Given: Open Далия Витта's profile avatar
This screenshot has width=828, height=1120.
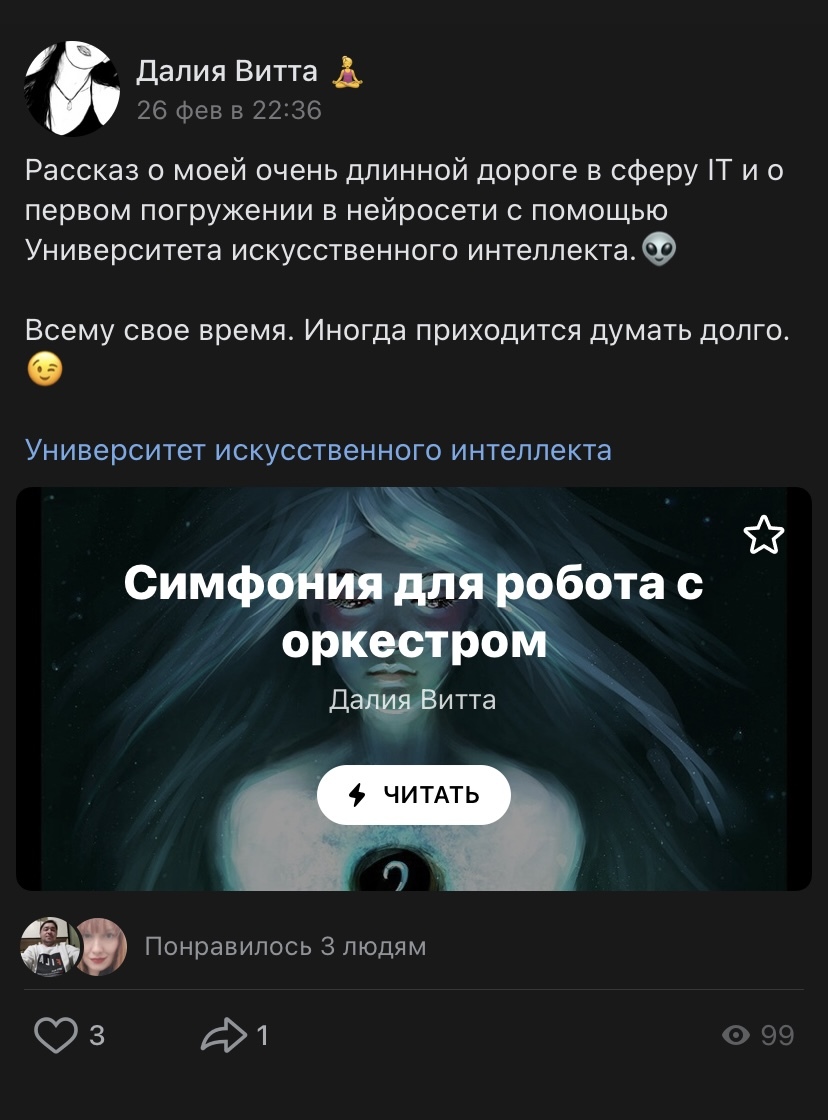Looking at the screenshot, I should click(71, 89).
